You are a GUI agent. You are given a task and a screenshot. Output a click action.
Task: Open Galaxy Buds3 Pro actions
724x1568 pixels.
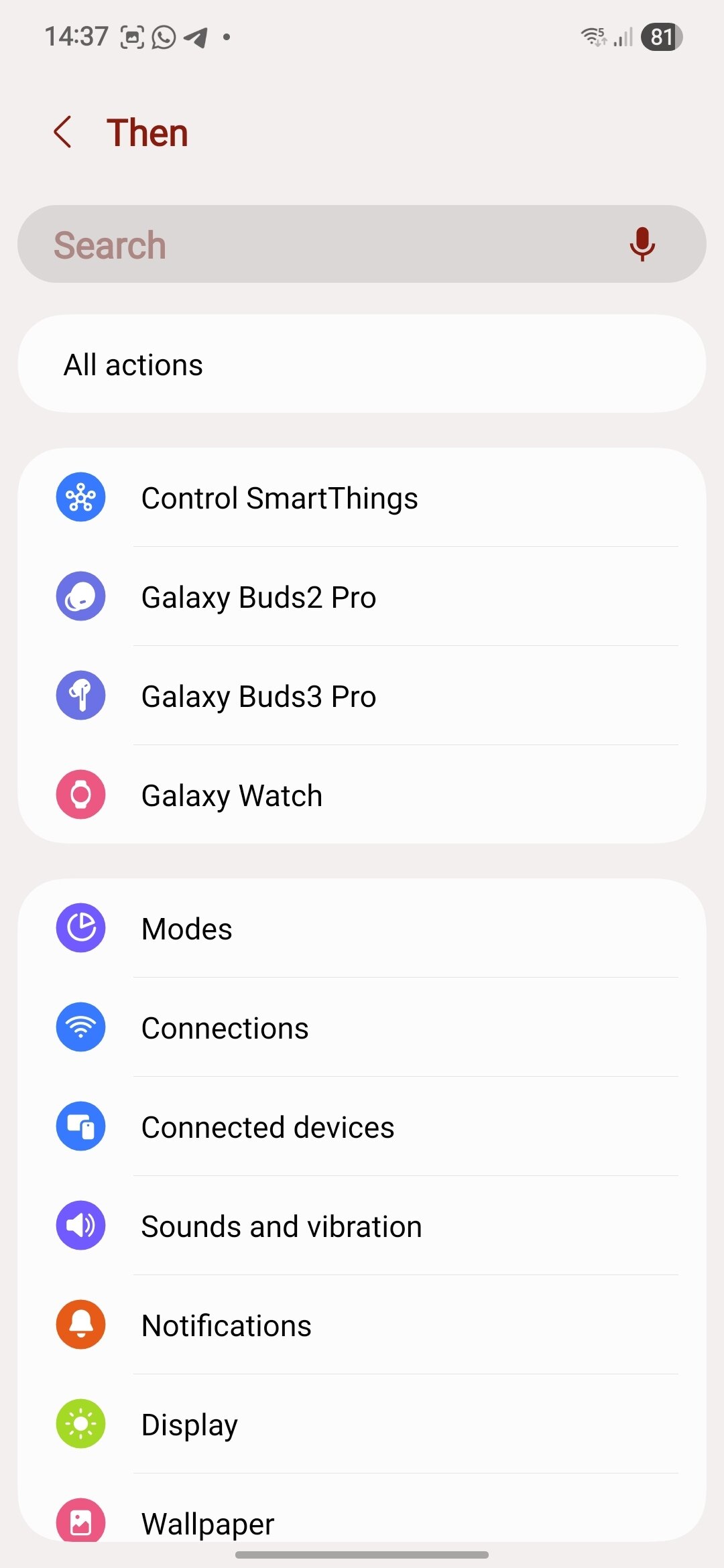tap(362, 696)
